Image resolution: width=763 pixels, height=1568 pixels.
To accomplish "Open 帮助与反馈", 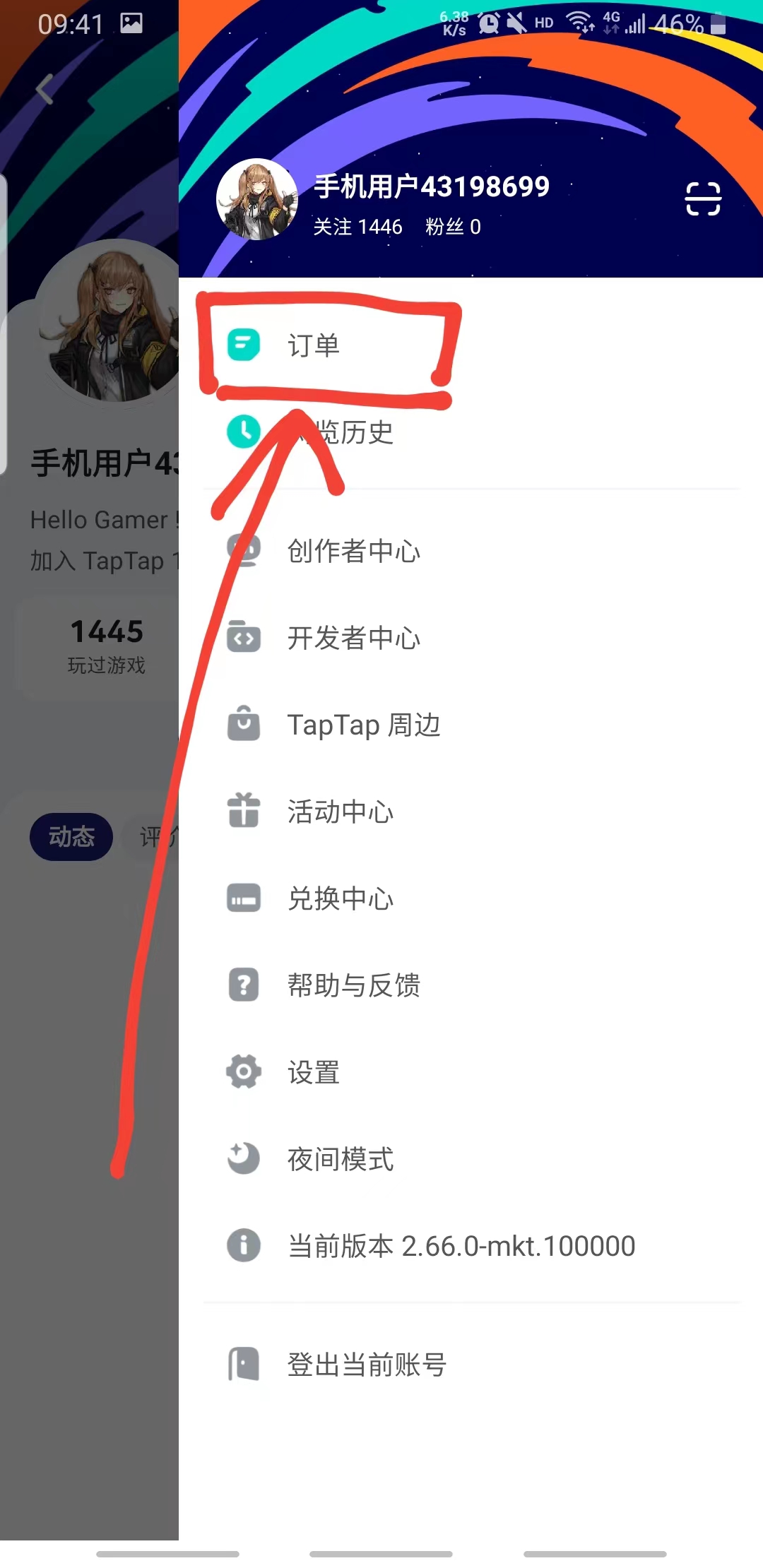I will (x=353, y=985).
